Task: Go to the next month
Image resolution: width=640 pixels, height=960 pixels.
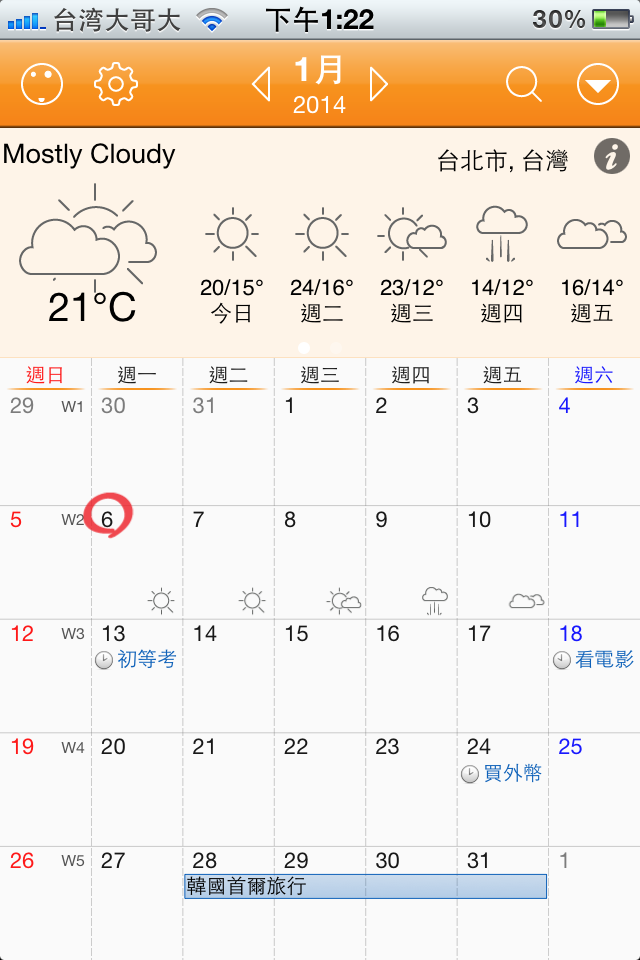Action: pyautogui.click(x=378, y=85)
